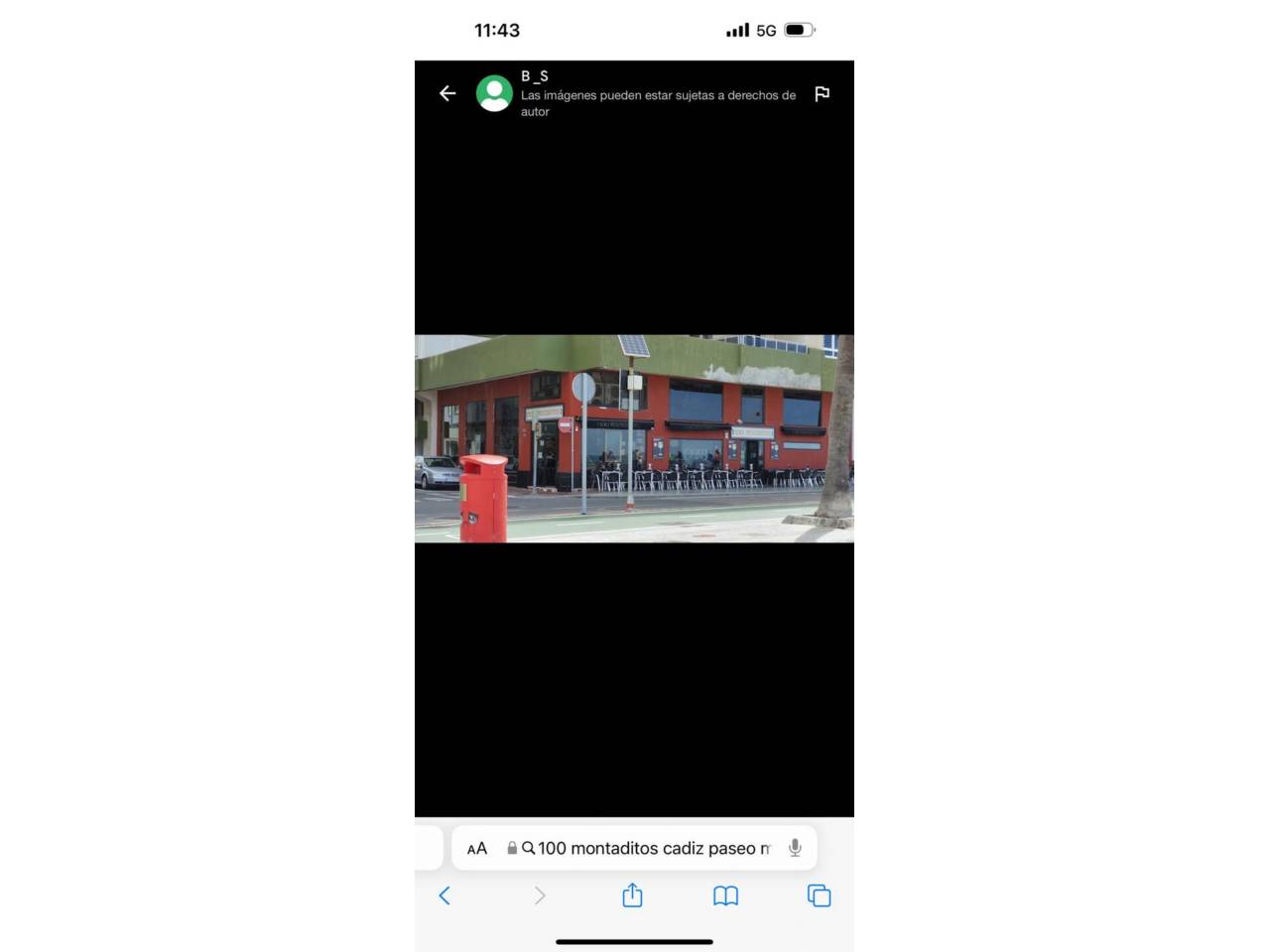Go back to the previous Safari page
Screen dimensions: 1270x952
444,895
